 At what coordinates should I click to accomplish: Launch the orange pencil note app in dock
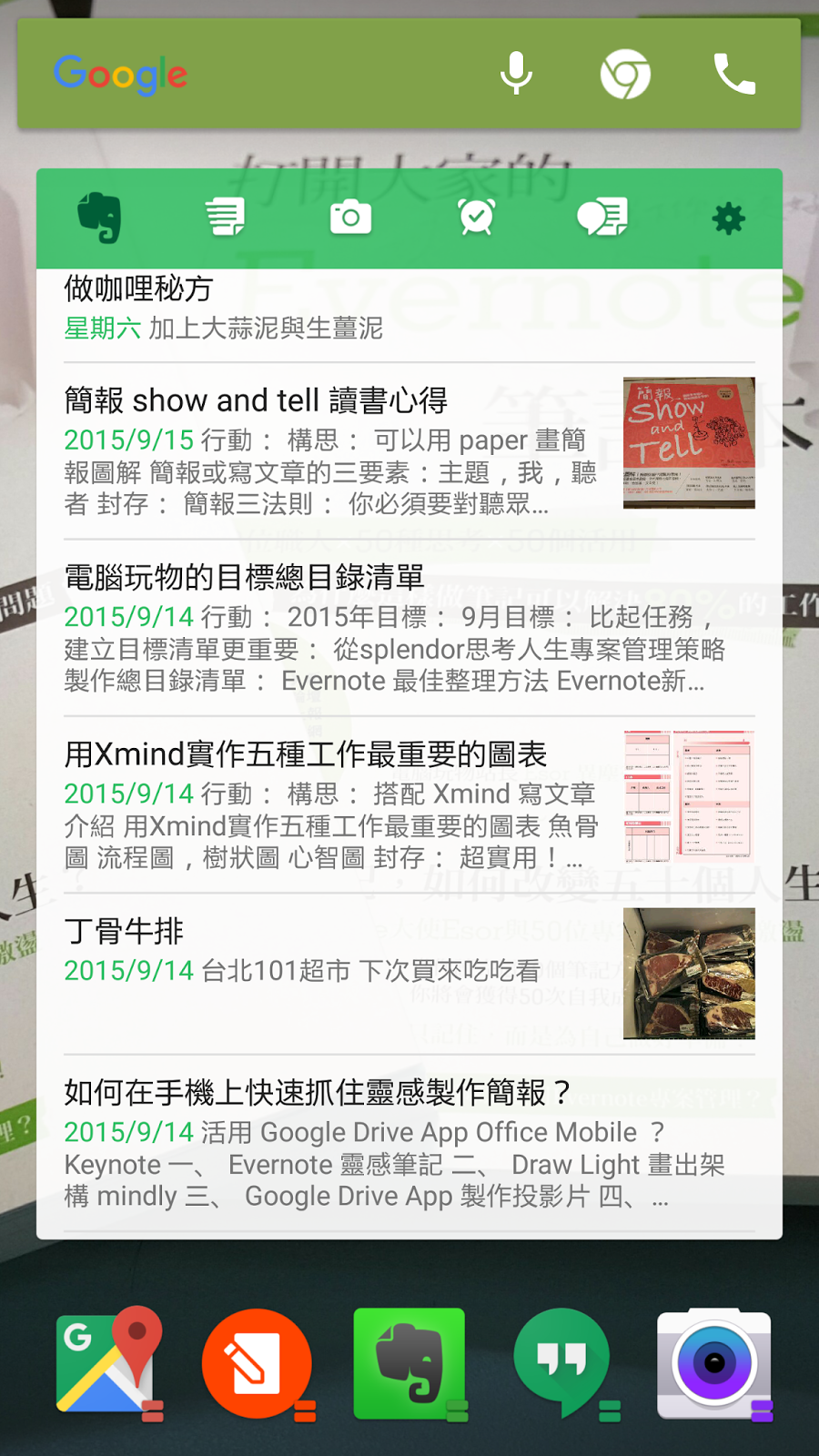257,1362
